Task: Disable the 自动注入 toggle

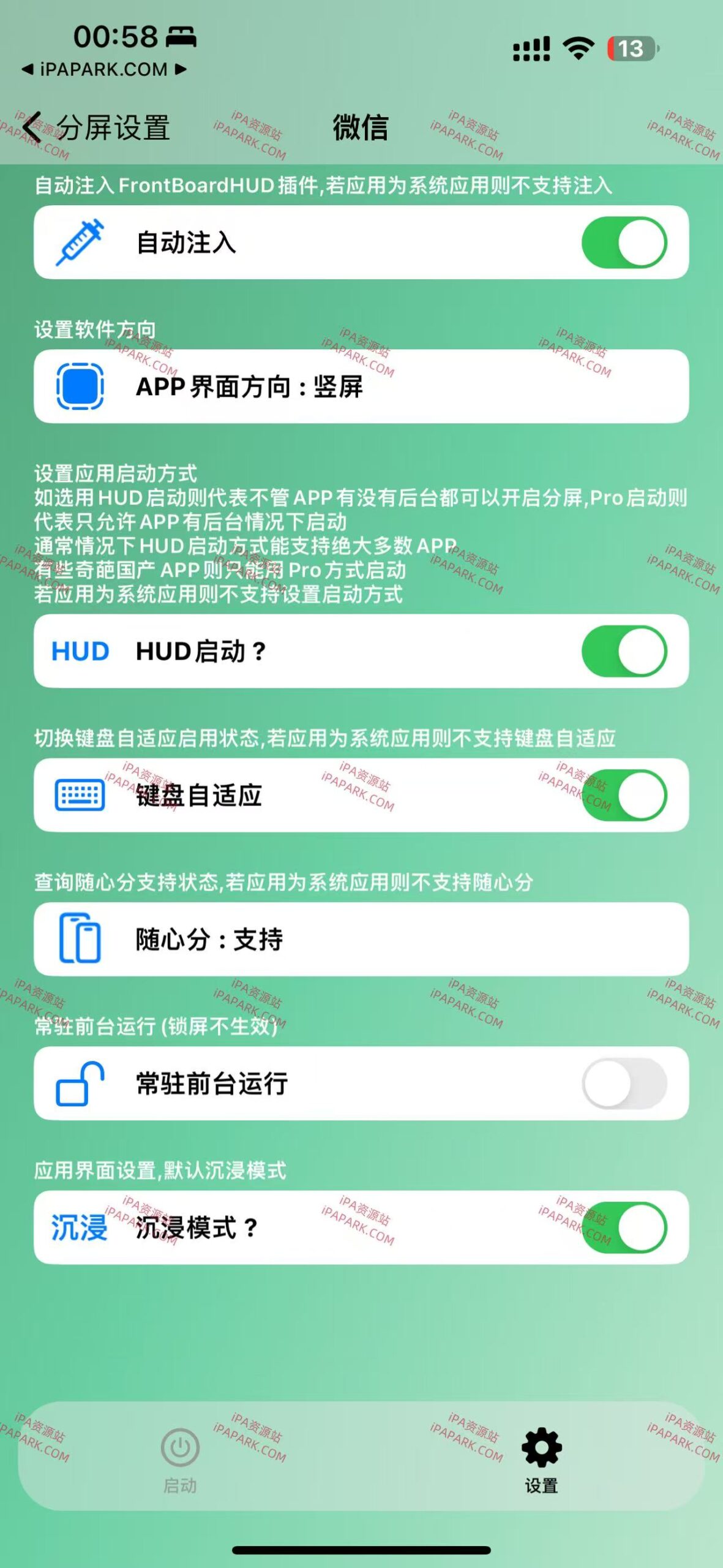Action: 626,241
